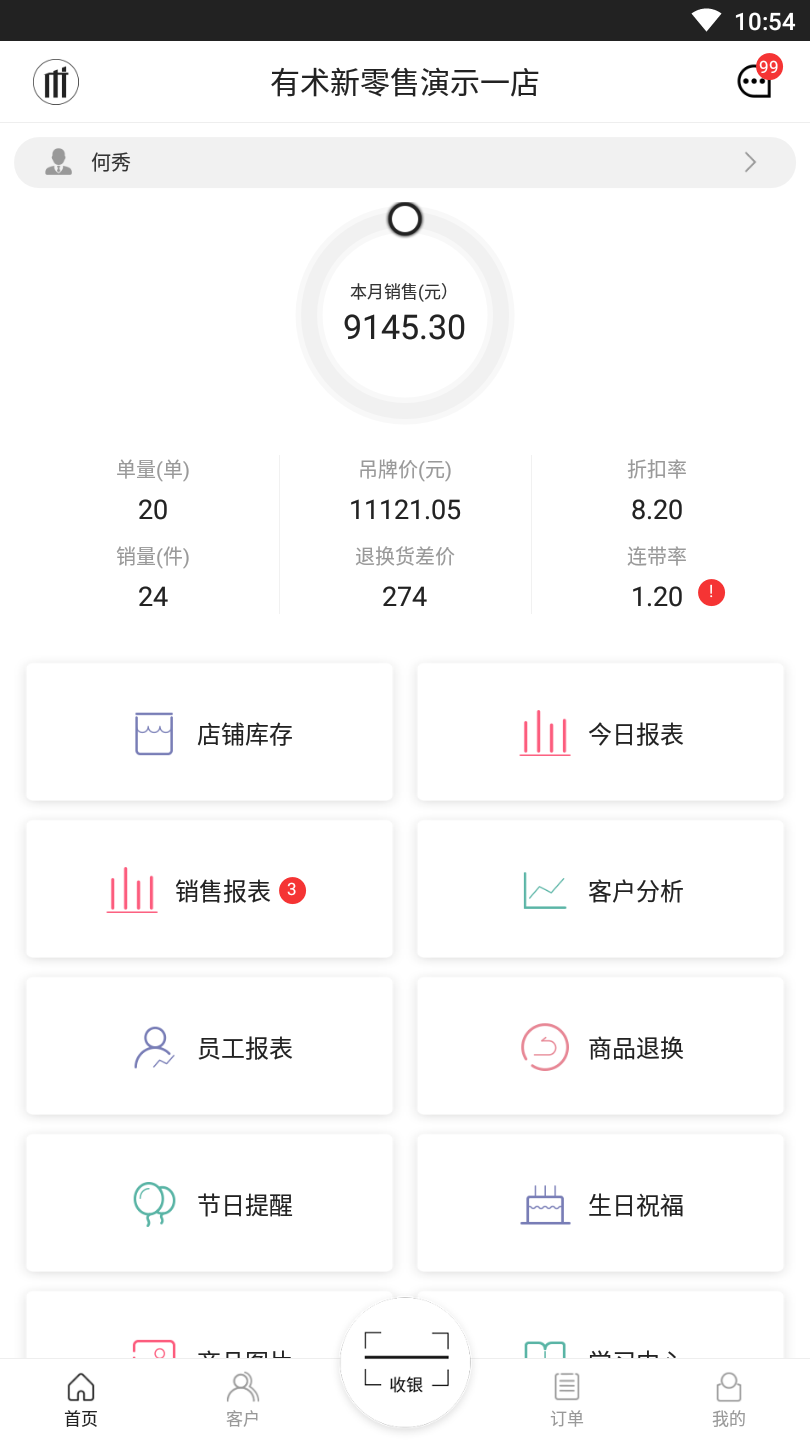The width and height of the screenshot is (810, 1440).
Task: Open the 生日祝福 card
Action: coord(600,1204)
